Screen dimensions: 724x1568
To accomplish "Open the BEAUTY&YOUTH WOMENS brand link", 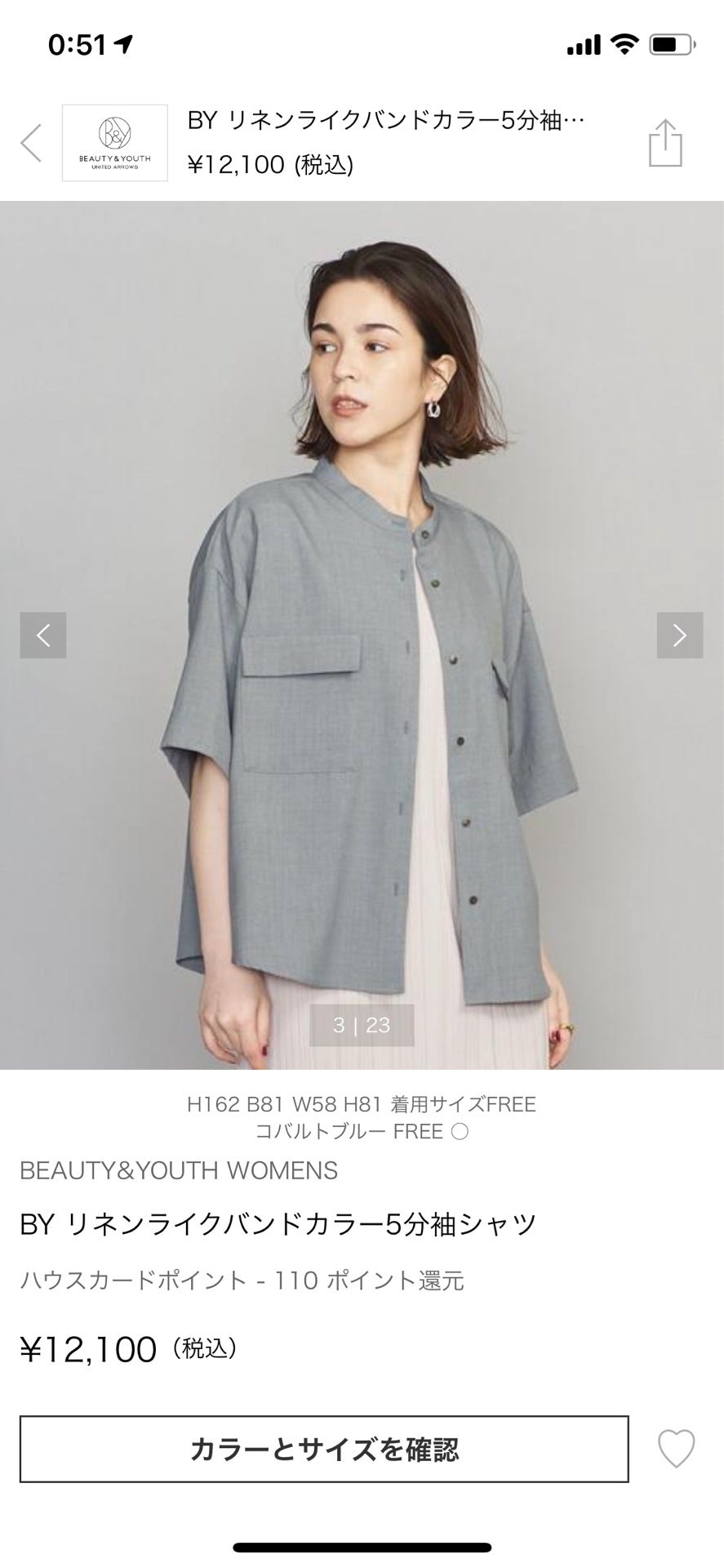I will (179, 1170).
